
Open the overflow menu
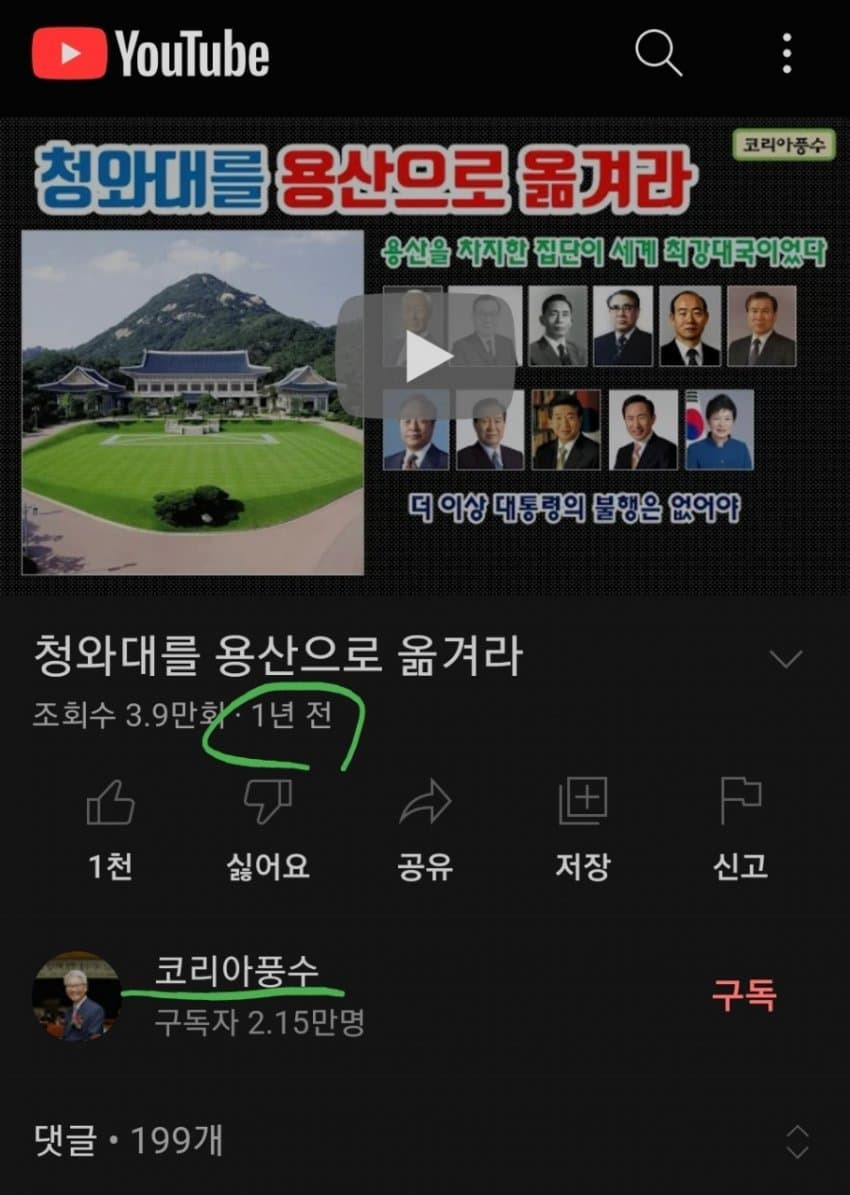[787, 52]
